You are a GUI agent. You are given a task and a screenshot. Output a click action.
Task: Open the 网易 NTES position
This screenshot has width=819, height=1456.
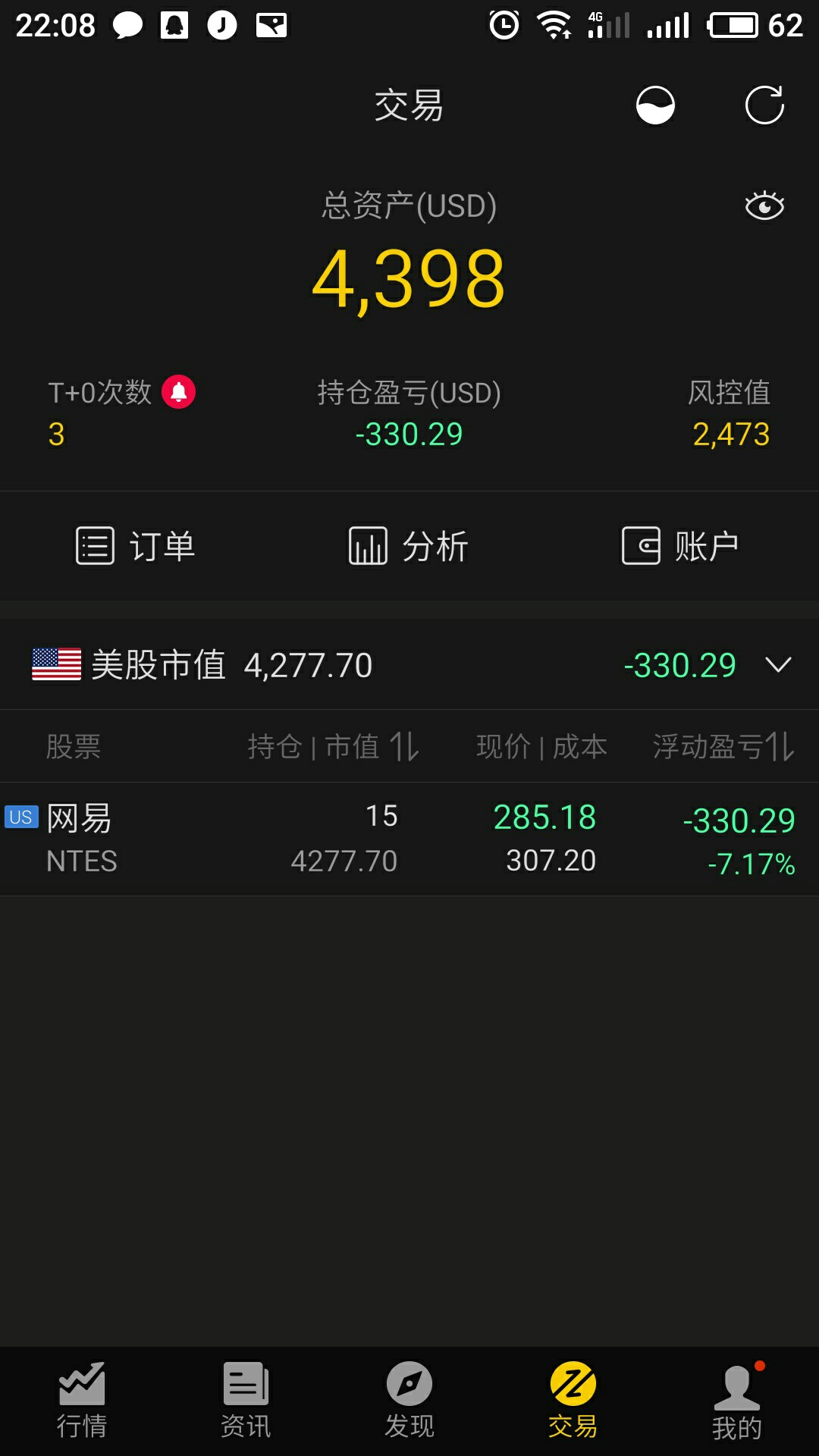pyautogui.click(x=409, y=839)
